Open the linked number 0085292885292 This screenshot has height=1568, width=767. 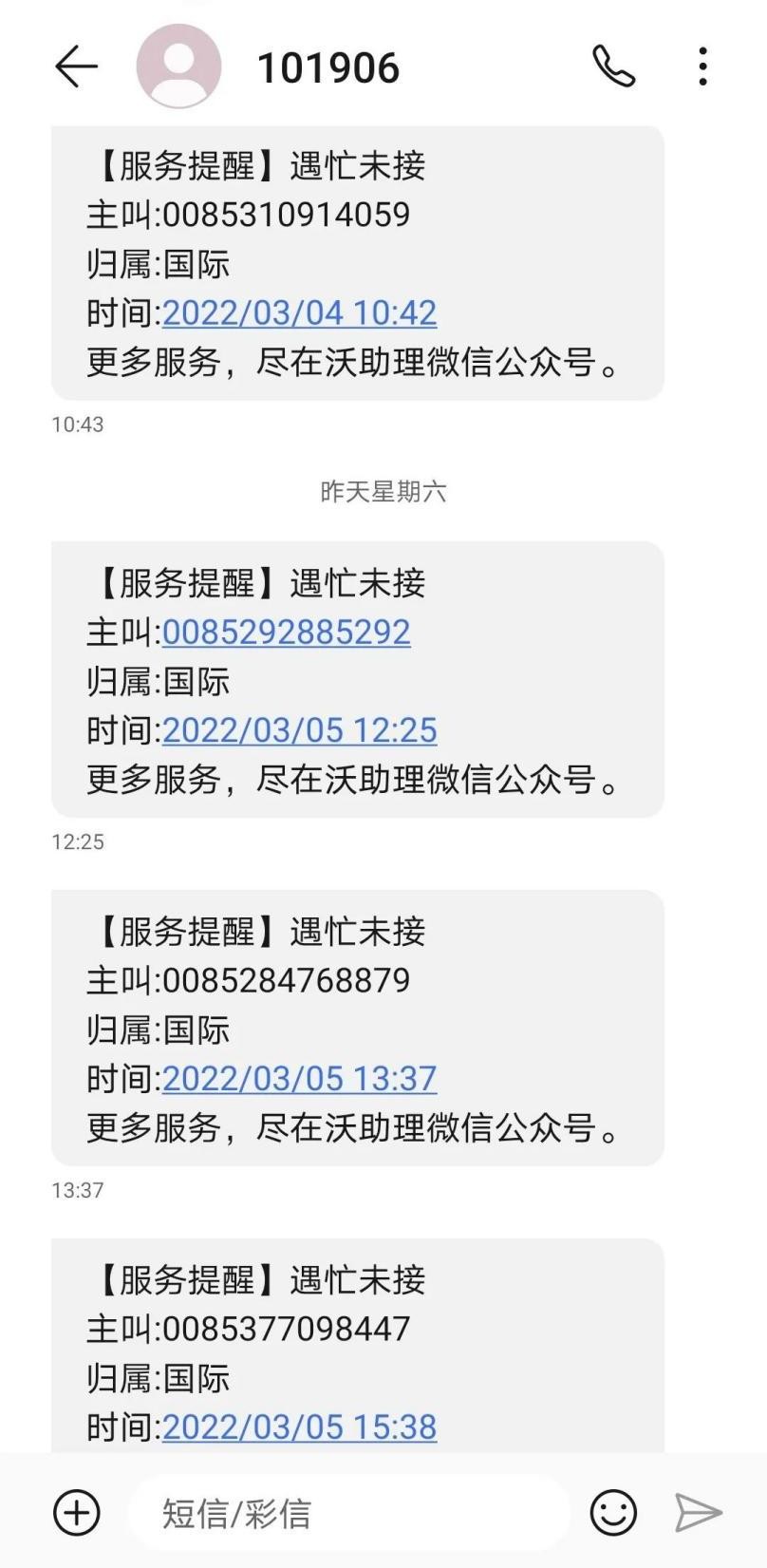tap(286, 632)
